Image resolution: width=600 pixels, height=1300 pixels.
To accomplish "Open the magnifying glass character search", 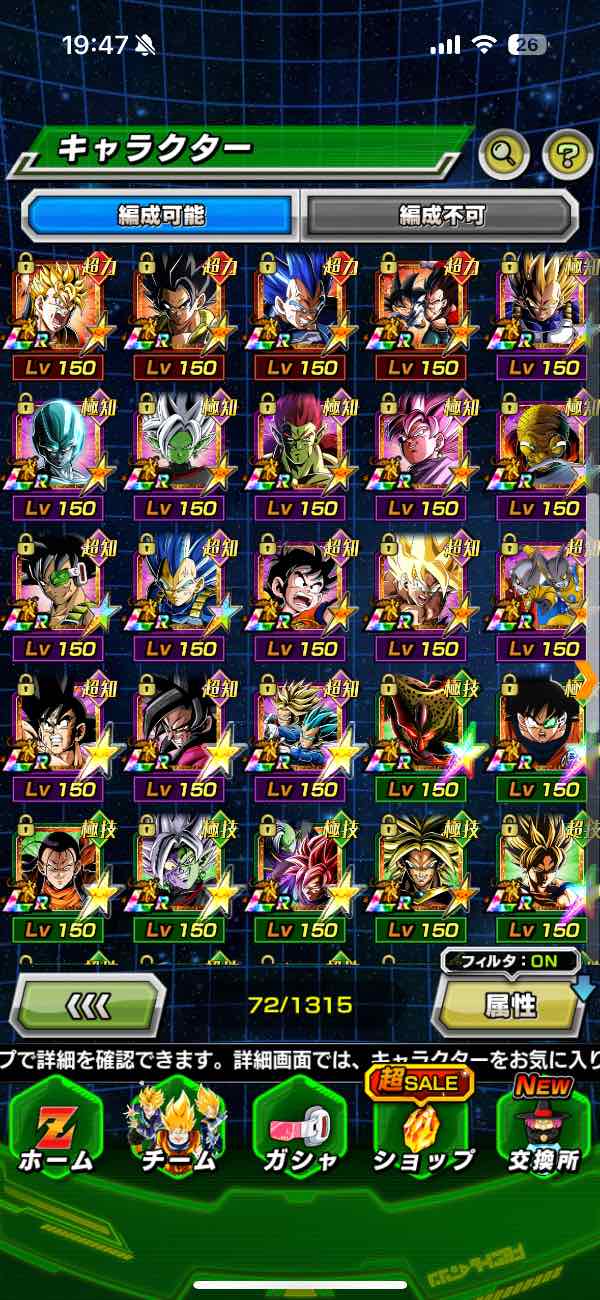I will 504,153.
